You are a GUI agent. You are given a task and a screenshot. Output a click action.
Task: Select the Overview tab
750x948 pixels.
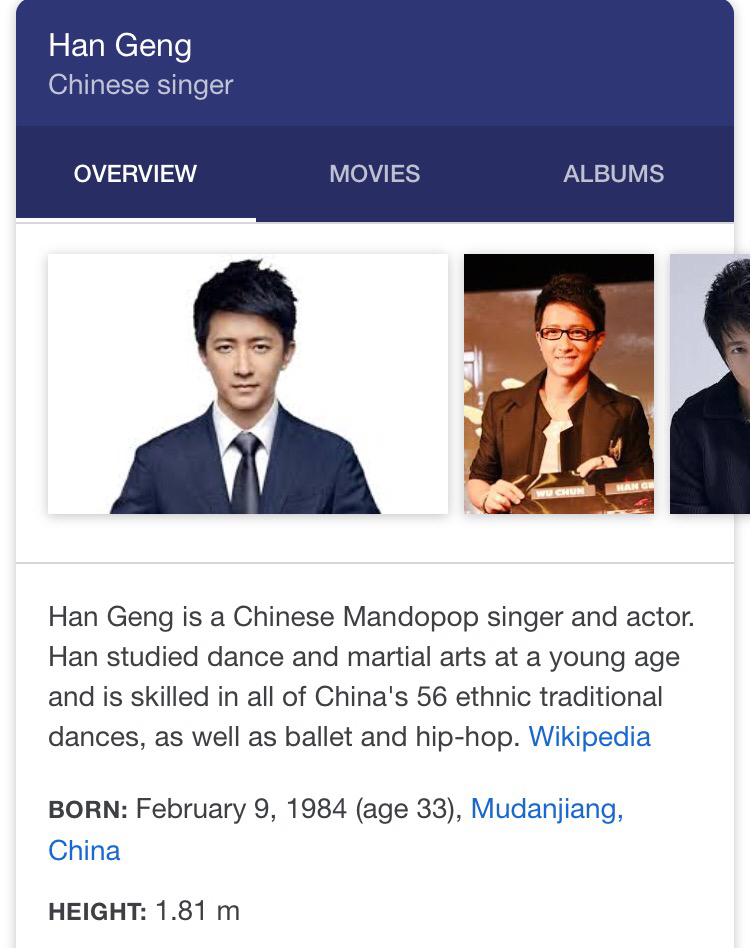(135, 174)
